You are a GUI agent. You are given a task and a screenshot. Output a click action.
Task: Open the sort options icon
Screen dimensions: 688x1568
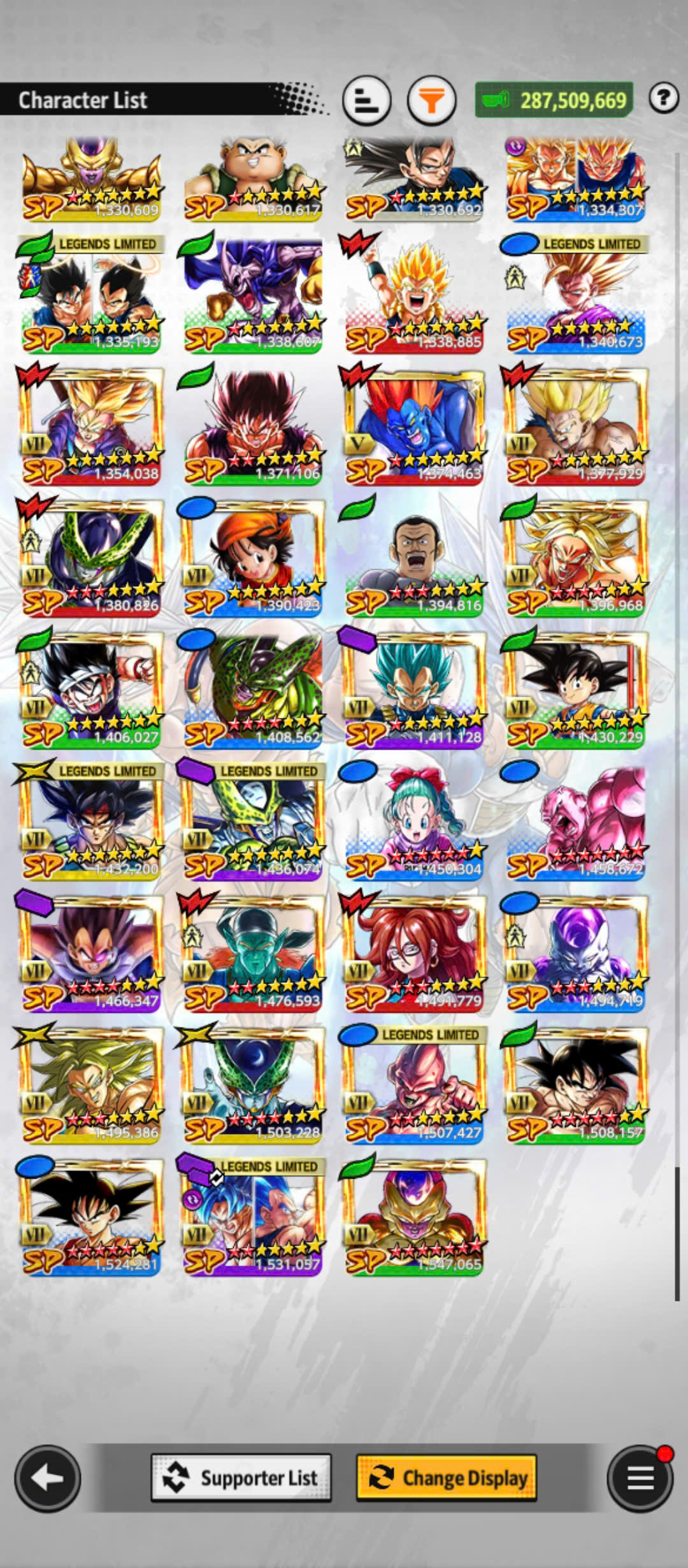point(366,100)
